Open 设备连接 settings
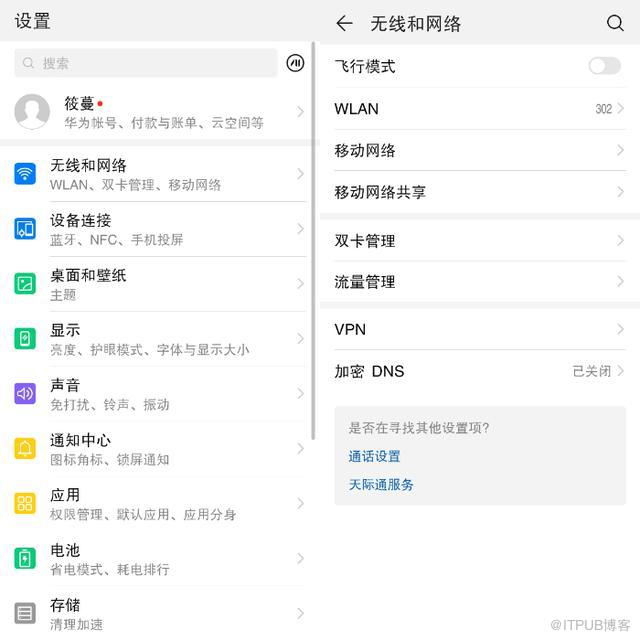The height and width of the screenshot is (640, 640). point(160,229)
